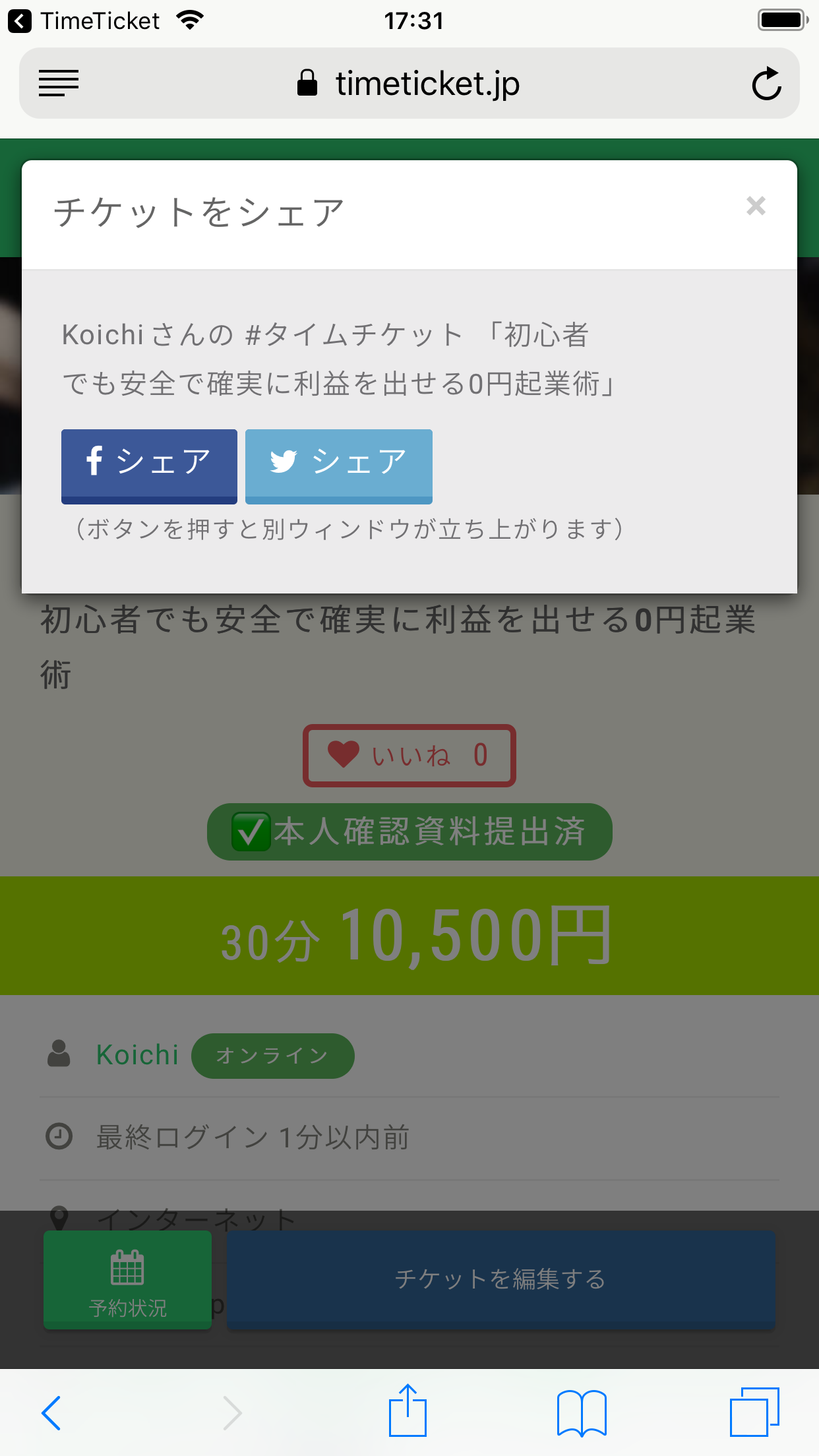Close the チケットをシェア dialog
Viewport: 819px width, 1456px height.
coord(756,206)
